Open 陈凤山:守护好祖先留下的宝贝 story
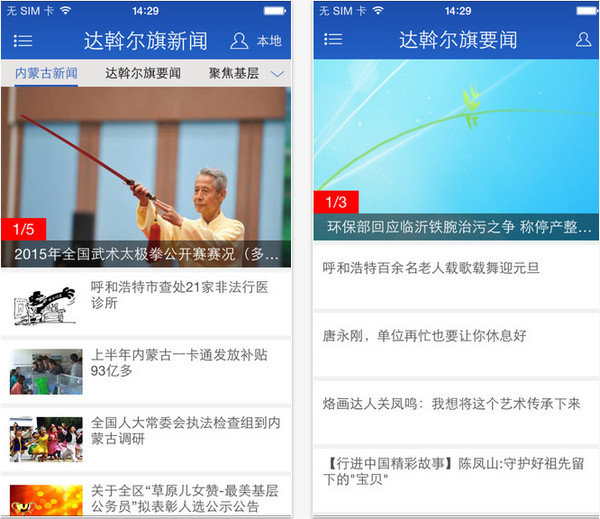Screen dimensions: 600x519 [x=457, y=471]
